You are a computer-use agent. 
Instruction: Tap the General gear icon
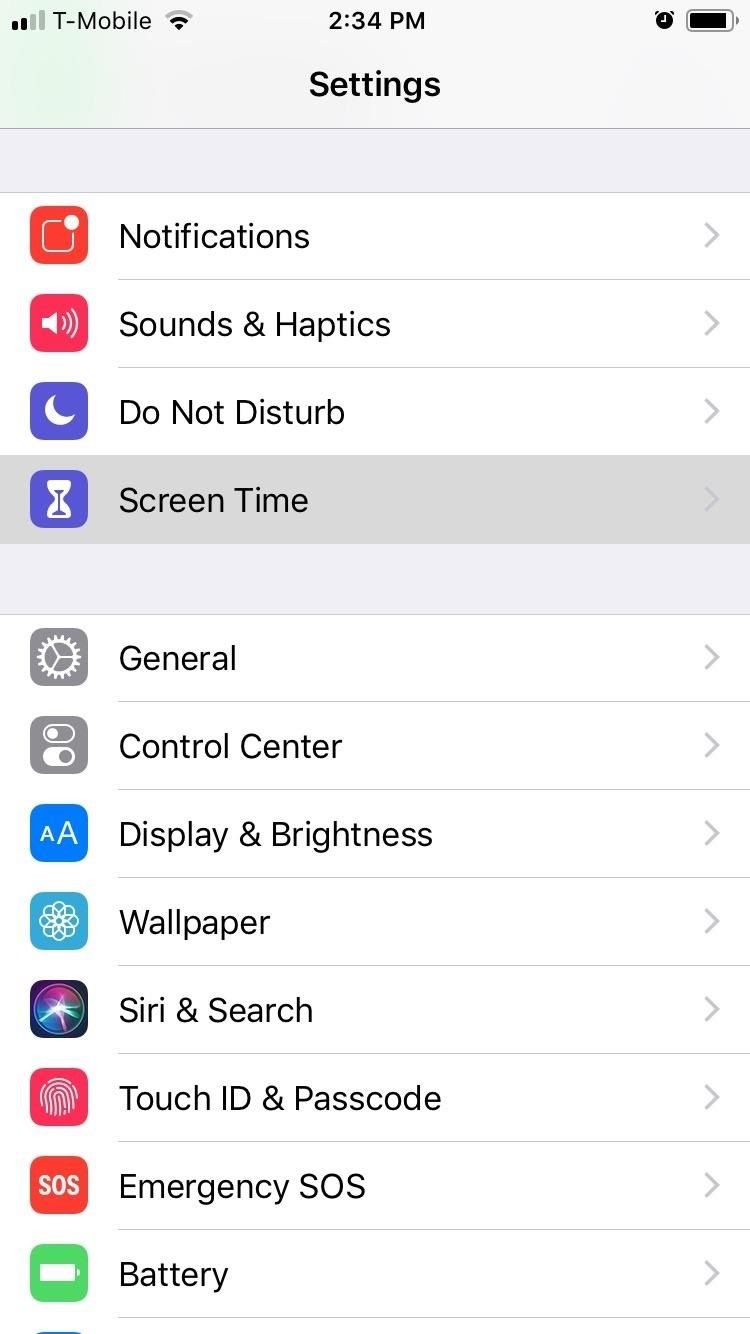coord(57,657)
